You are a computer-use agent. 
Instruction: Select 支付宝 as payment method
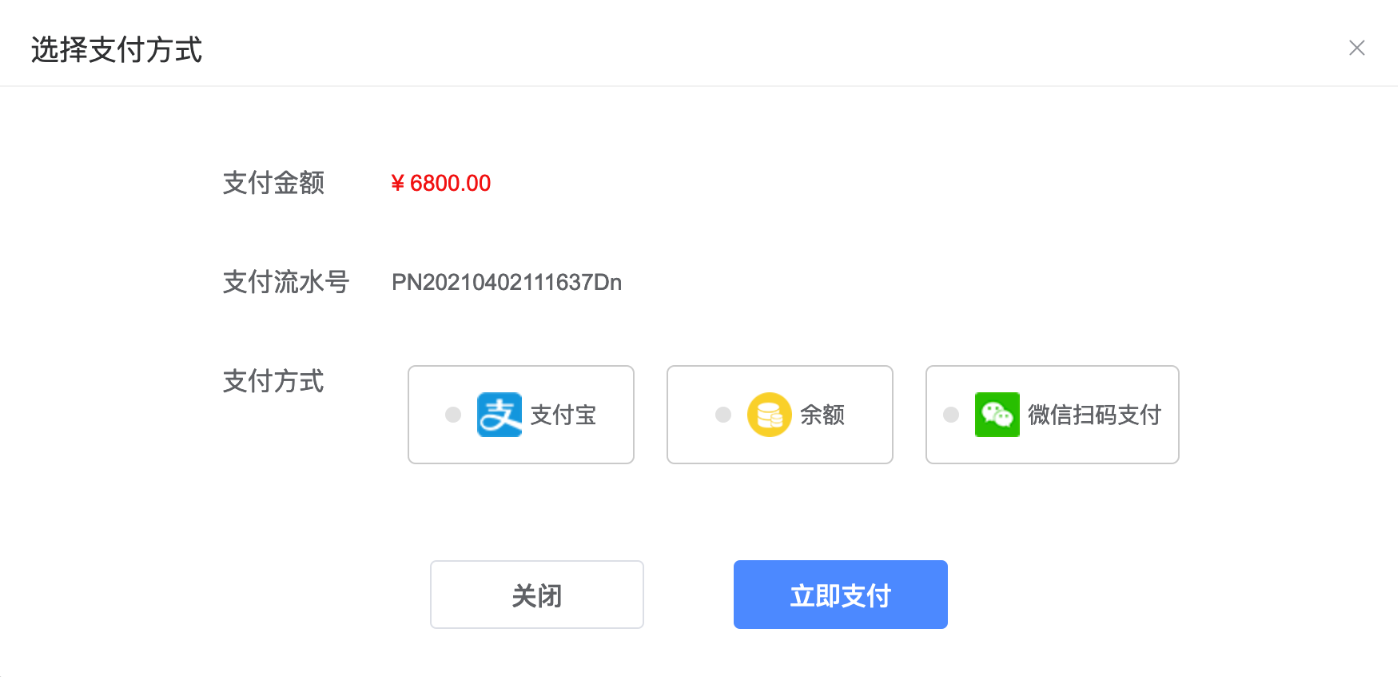521,415
